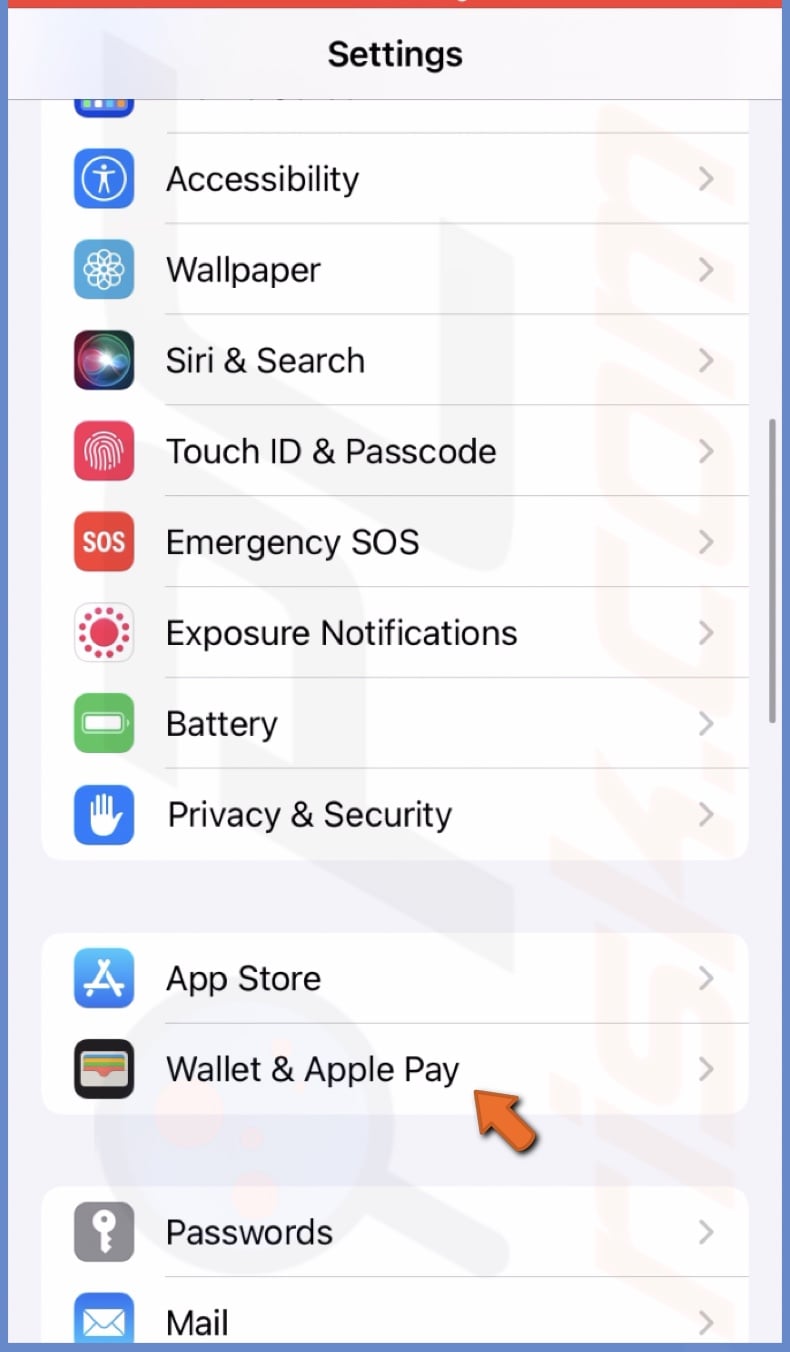Tap the Wallet & Apple Pay icon
Viewport: 790px width, 1352px height.
[103, 1068]
